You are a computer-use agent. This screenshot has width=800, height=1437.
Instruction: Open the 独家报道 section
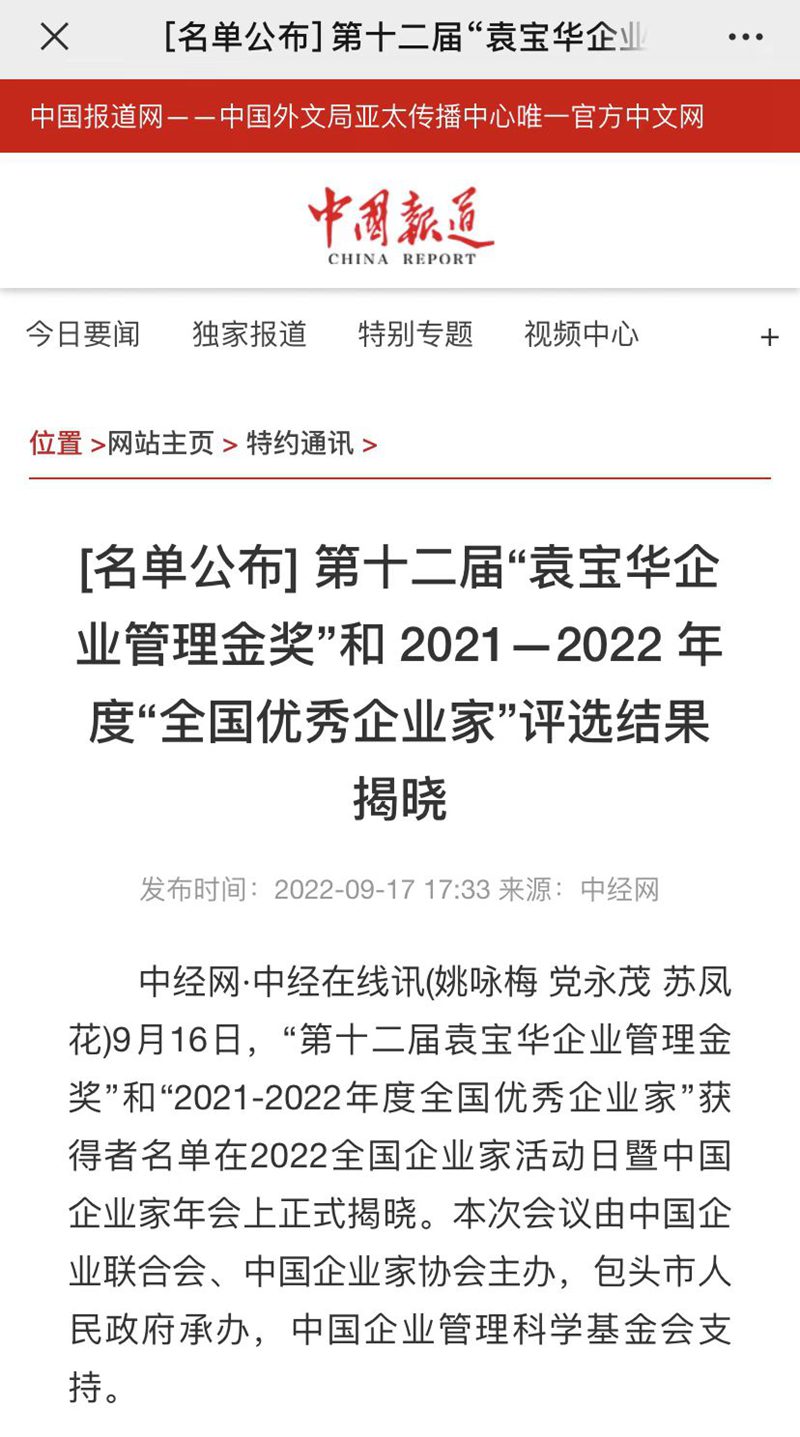[249, 334]
